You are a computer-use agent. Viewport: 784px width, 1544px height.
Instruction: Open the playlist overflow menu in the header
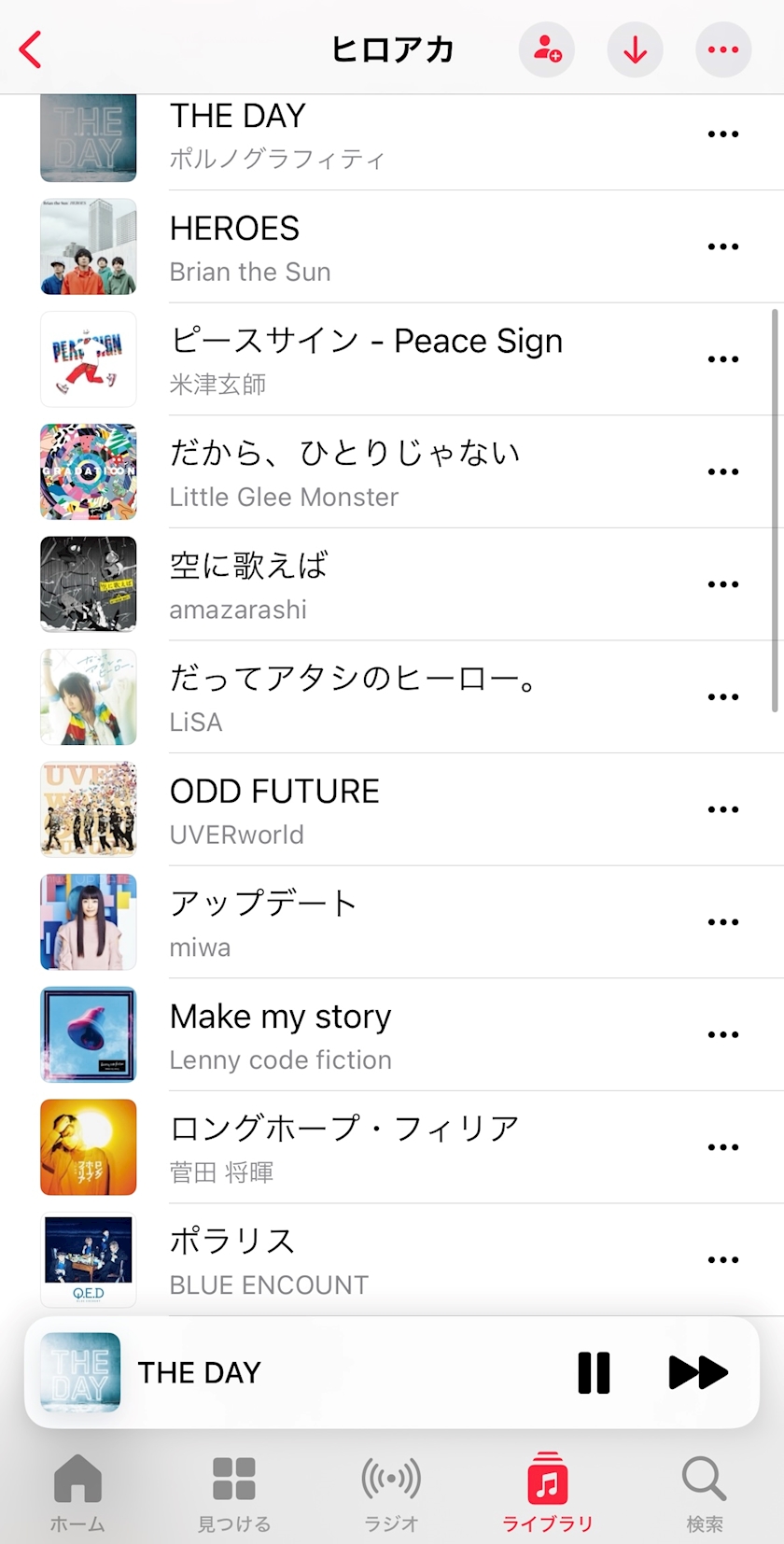(x=723, y=49)
